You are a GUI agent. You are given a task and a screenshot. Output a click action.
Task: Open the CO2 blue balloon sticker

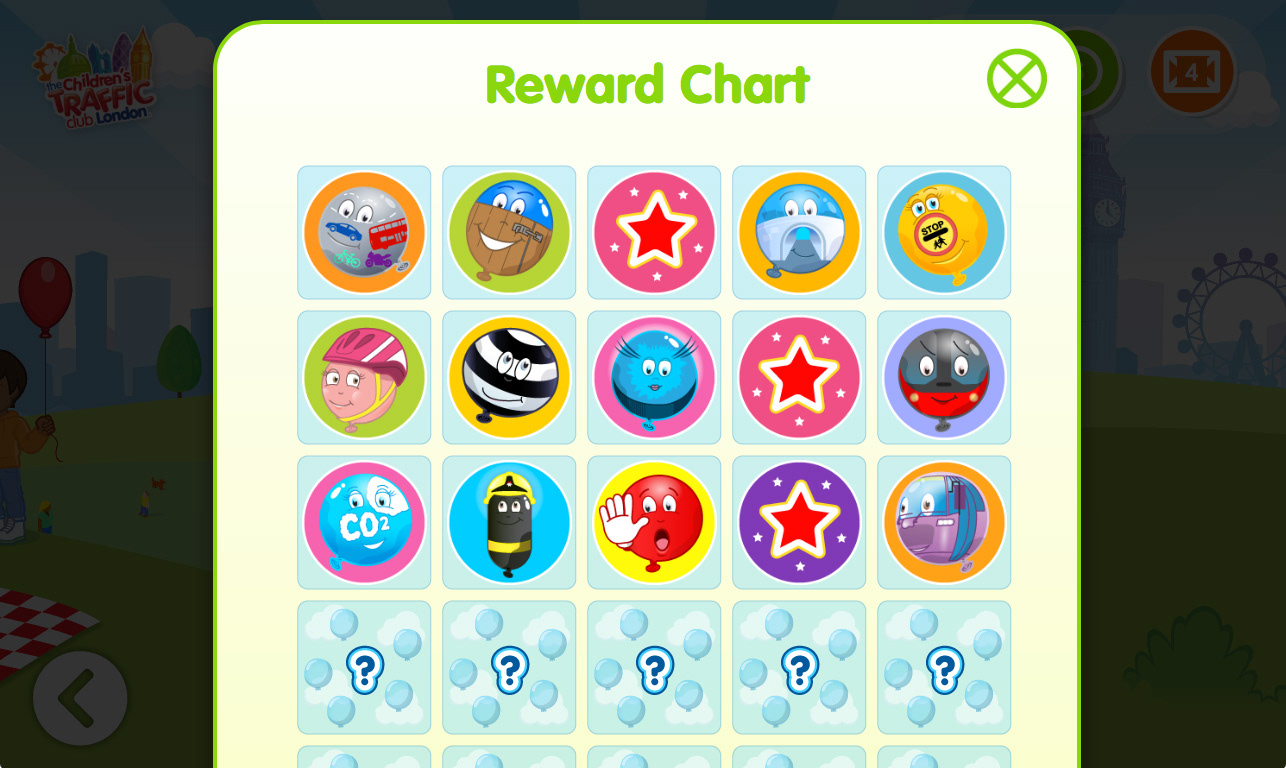tap(364, 522)
